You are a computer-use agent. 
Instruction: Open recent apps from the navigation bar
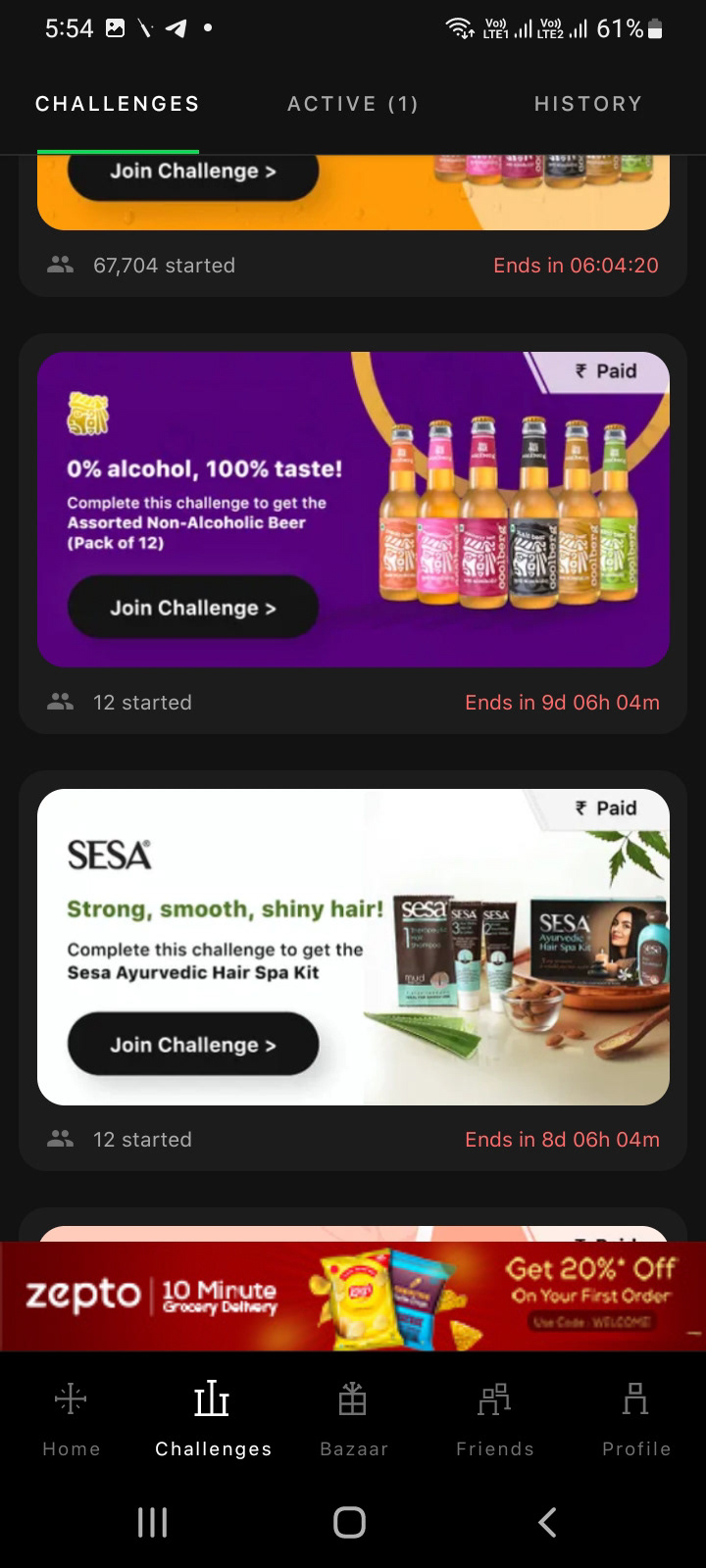(152, 1522)
